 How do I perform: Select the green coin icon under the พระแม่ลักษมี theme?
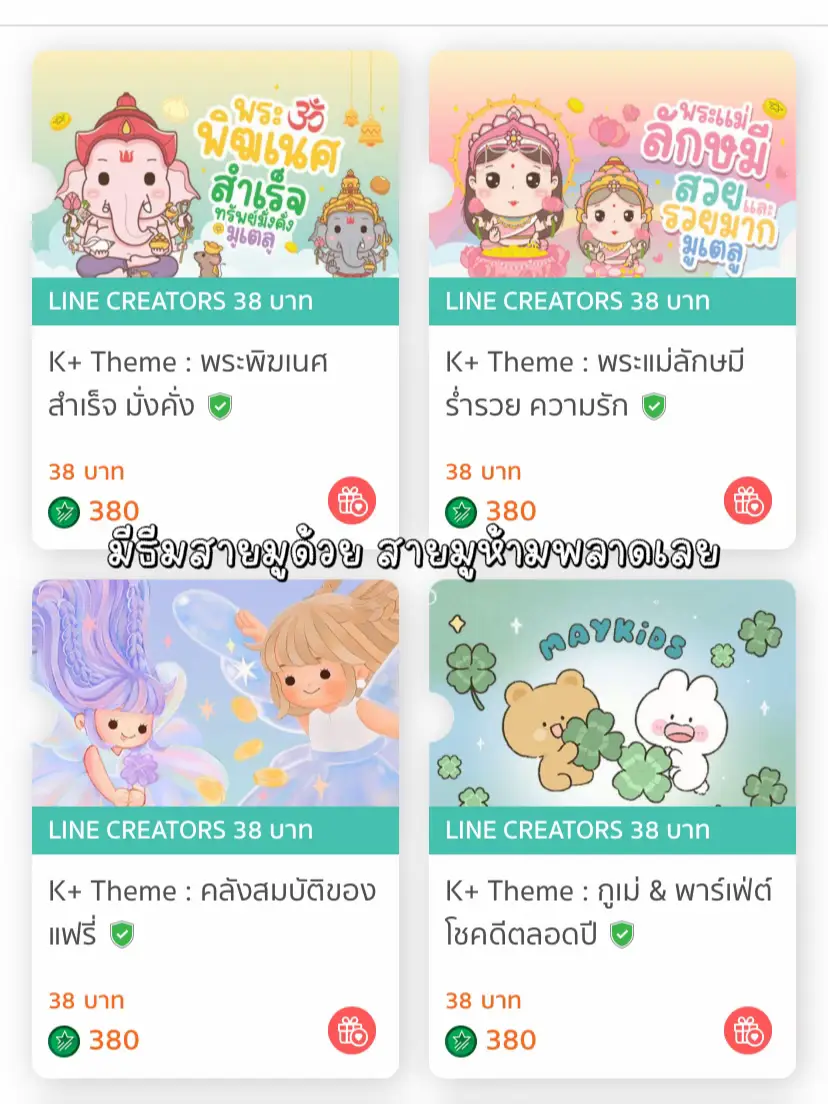tap(460, 510)
